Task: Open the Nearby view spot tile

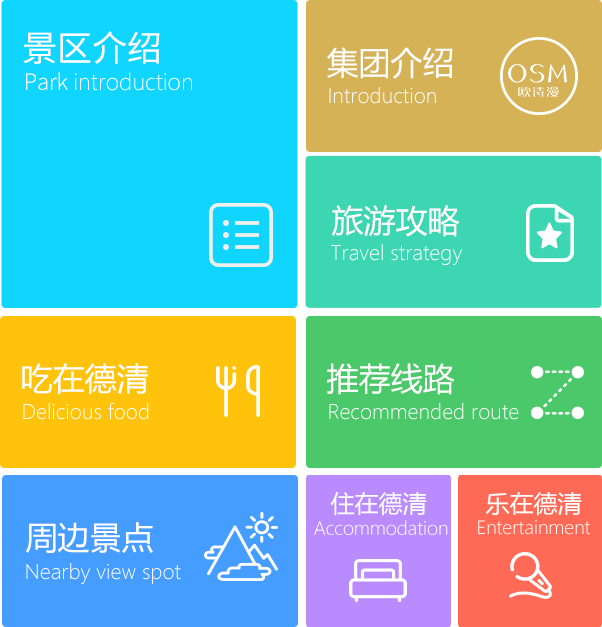Action: 149,549
